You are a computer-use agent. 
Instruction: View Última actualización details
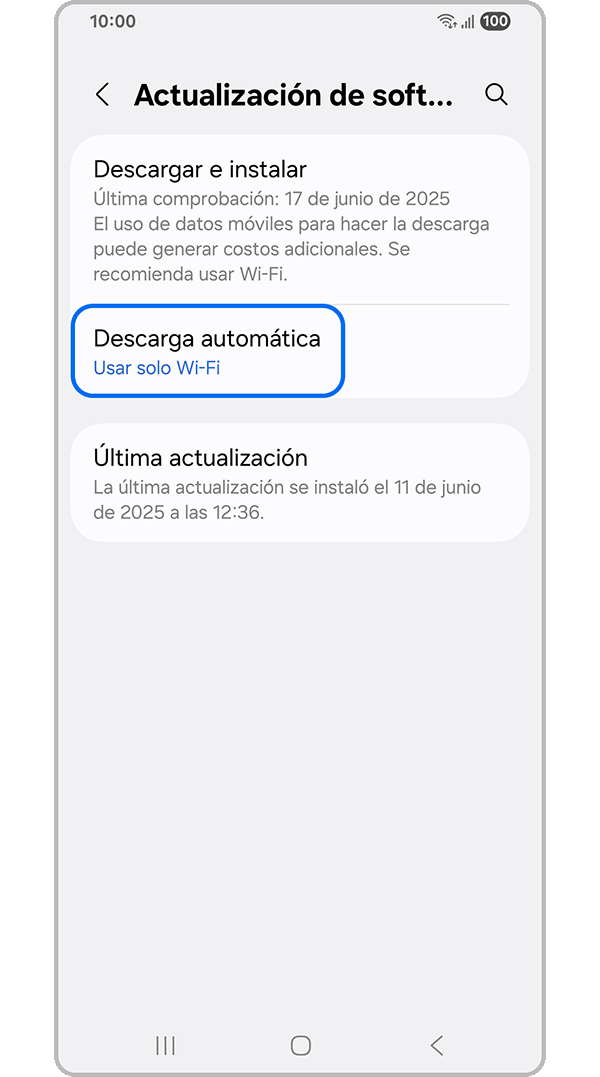click(300, 483)
